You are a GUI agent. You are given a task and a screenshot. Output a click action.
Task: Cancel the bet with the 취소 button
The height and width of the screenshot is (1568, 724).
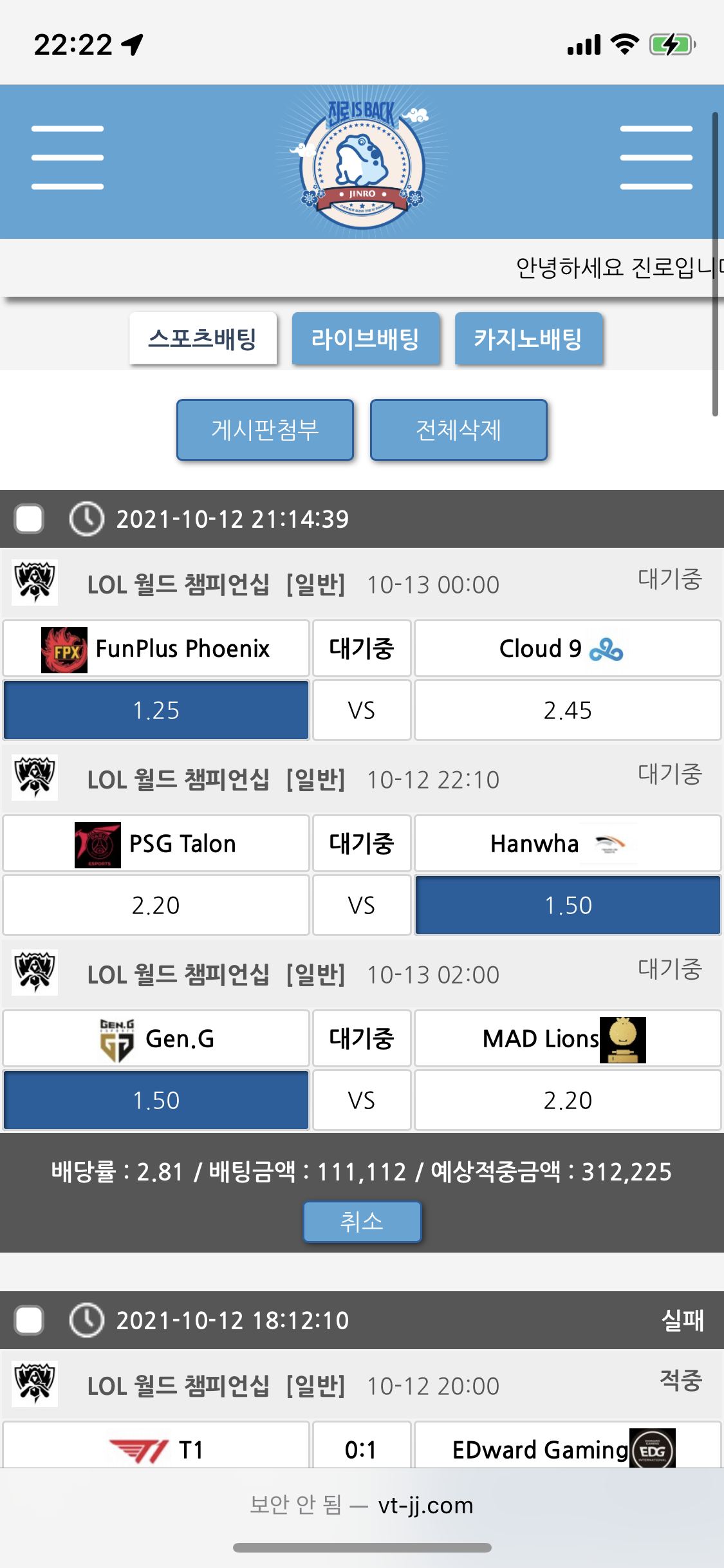tap(362, 1222)
